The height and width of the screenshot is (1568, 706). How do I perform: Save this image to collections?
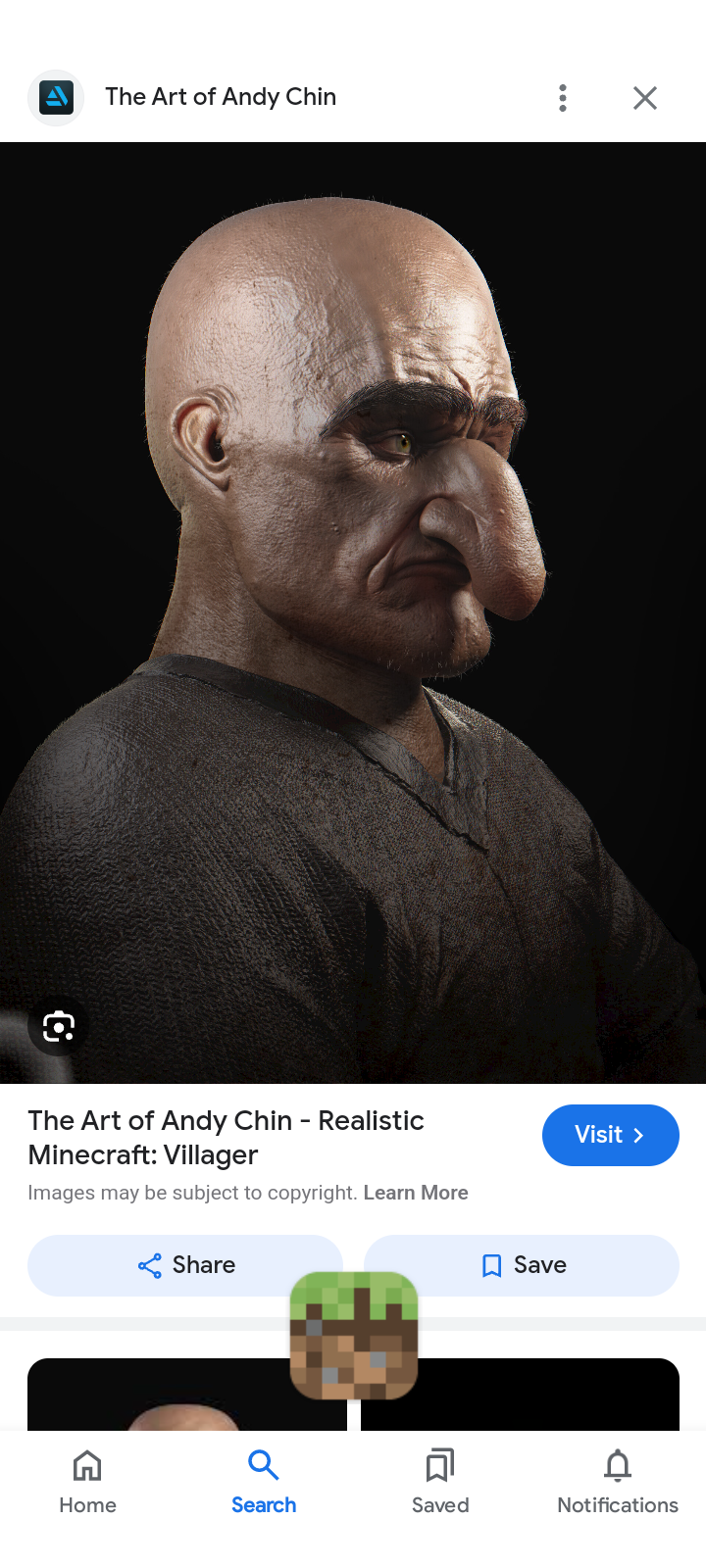pos(522,1265)
